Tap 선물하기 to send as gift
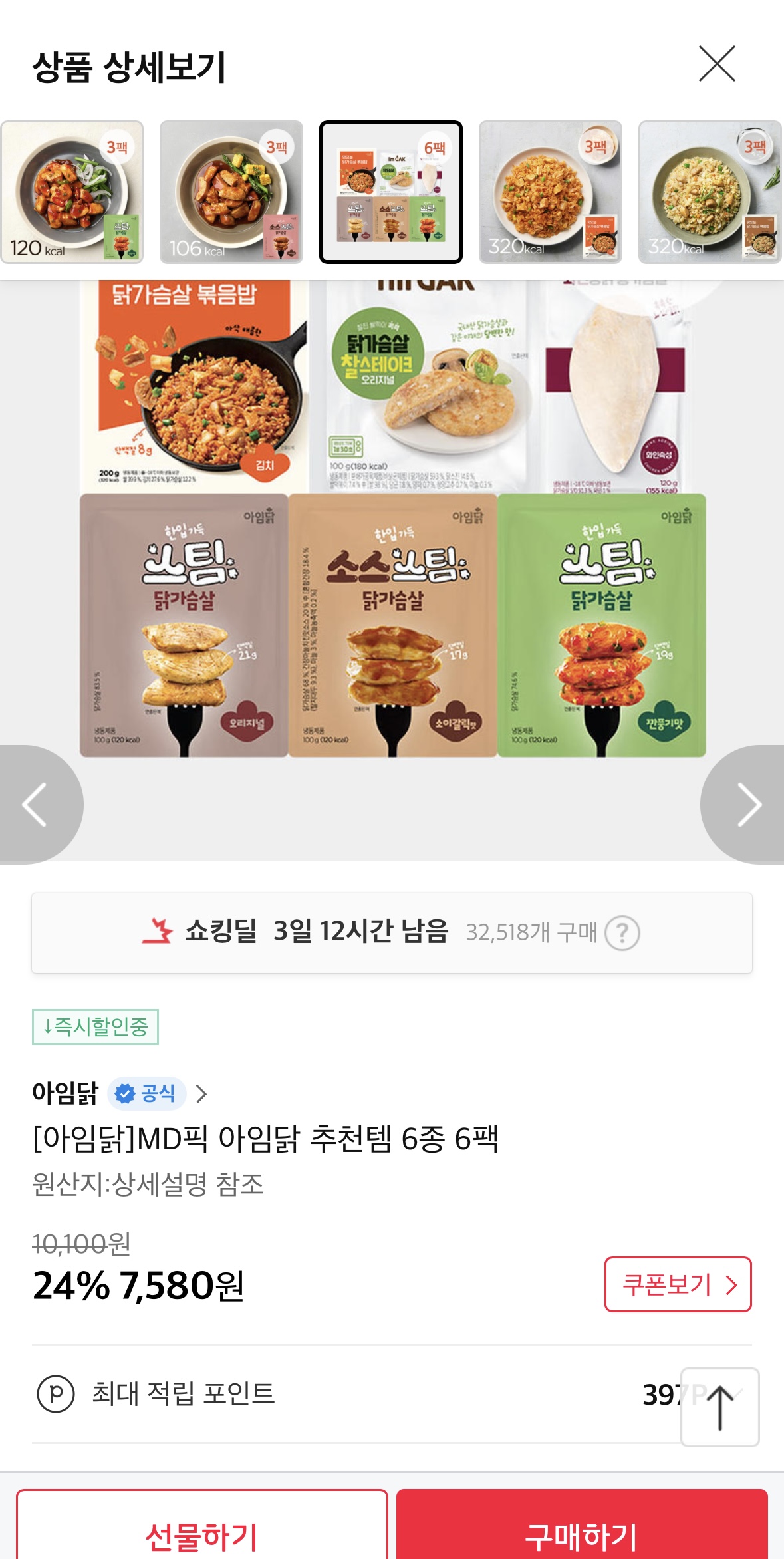The width and height of the screenshot is (784, 1559). click(x=202, y=1533)
